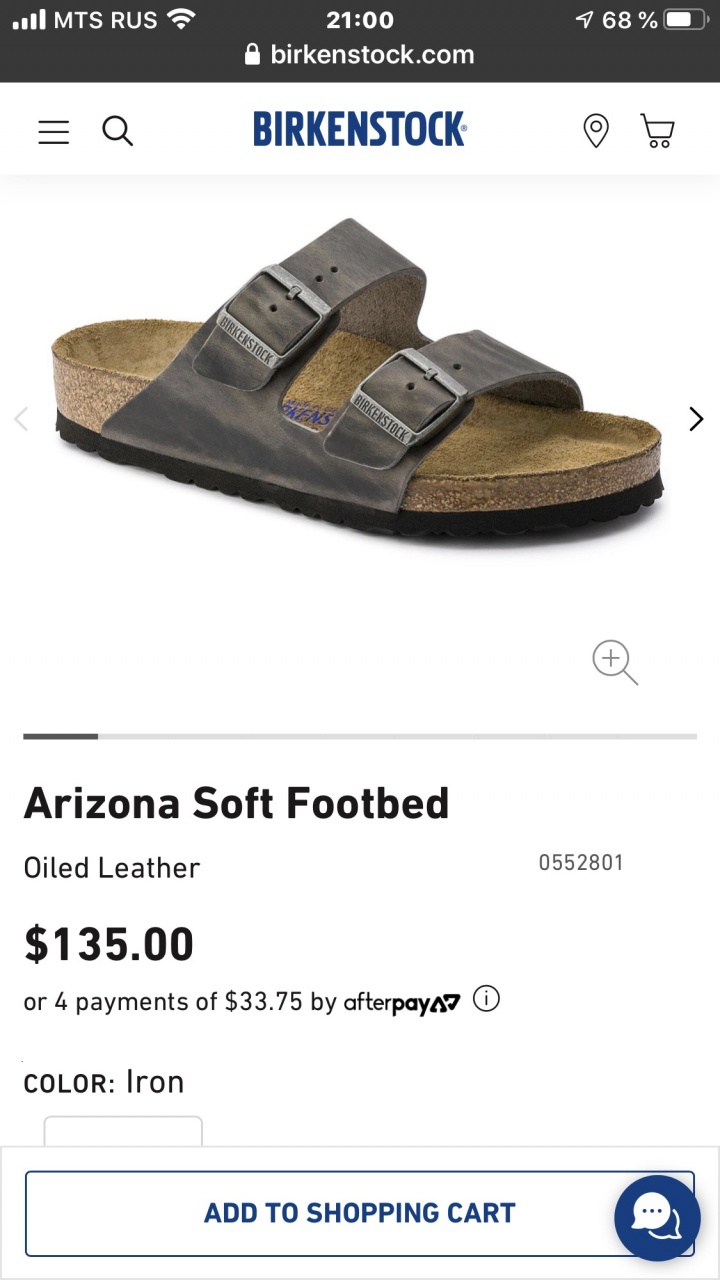720x1280 pixels.
Task: View the shopping cart
Action: [x=657, y=131]
